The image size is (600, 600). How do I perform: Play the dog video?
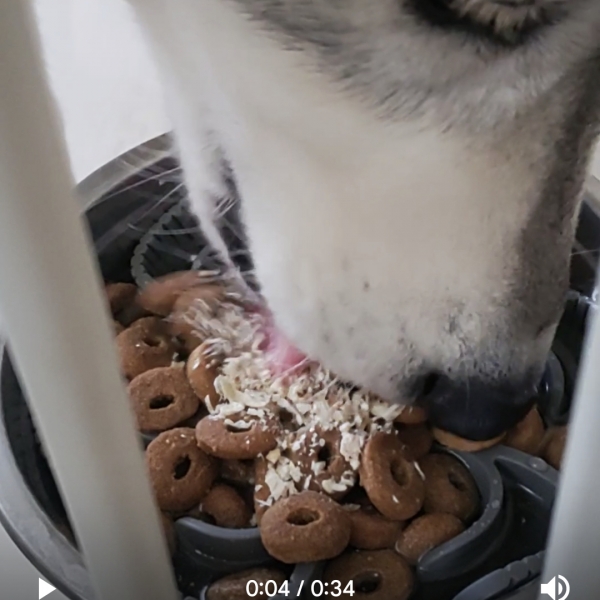47,587
